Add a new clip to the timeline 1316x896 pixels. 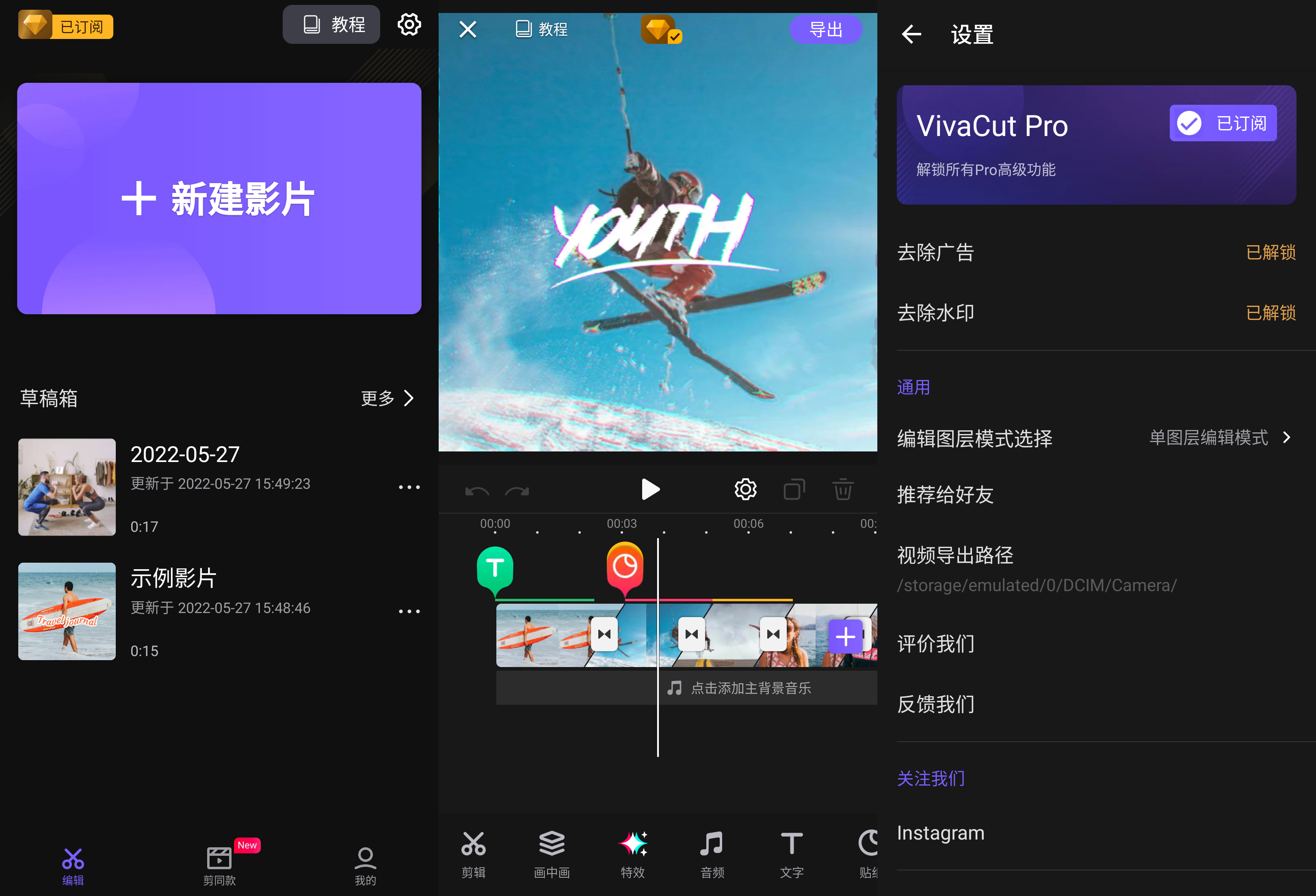coord(845,637)
